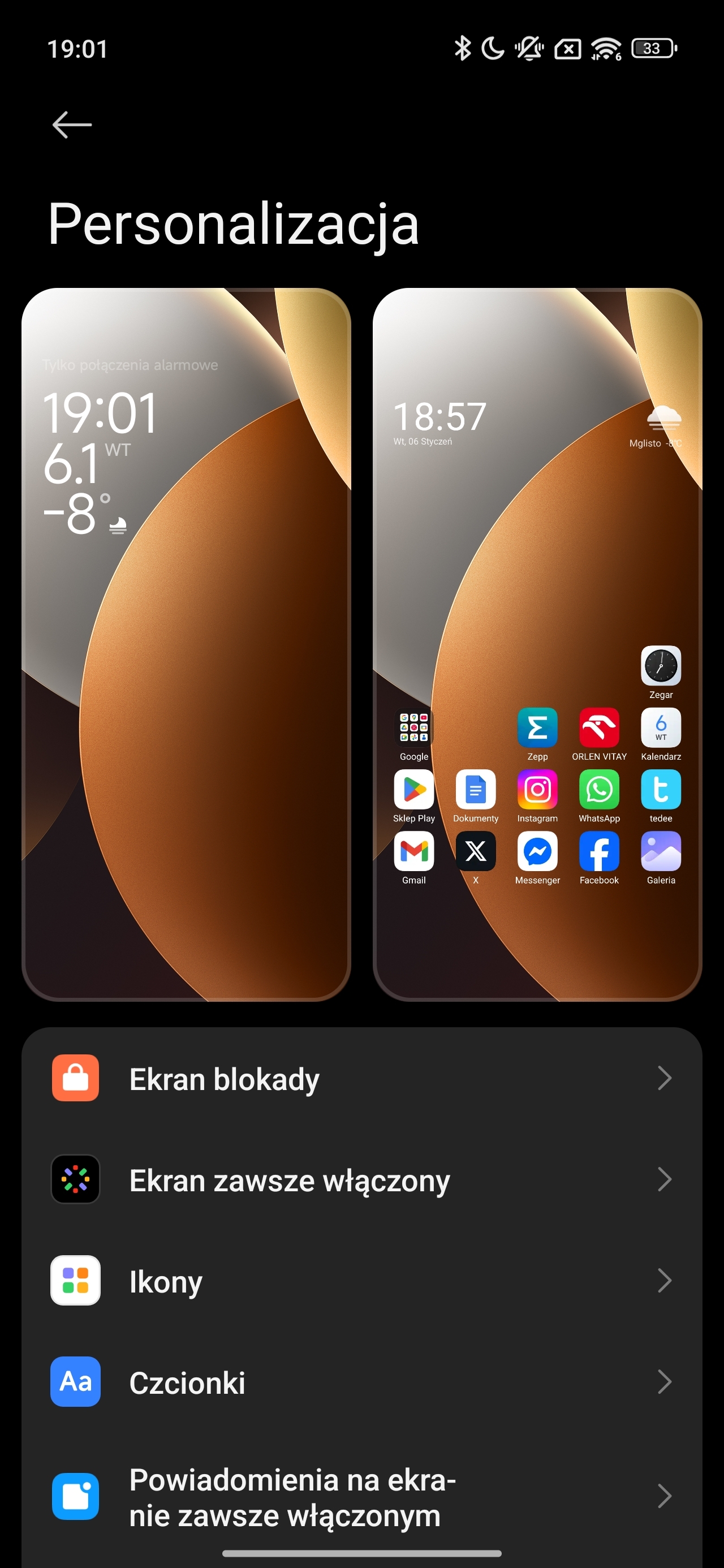The height and width of the screenshot is (1568, 724).
Task: Open Ekran blokady settings
Action: [361, 1079]
